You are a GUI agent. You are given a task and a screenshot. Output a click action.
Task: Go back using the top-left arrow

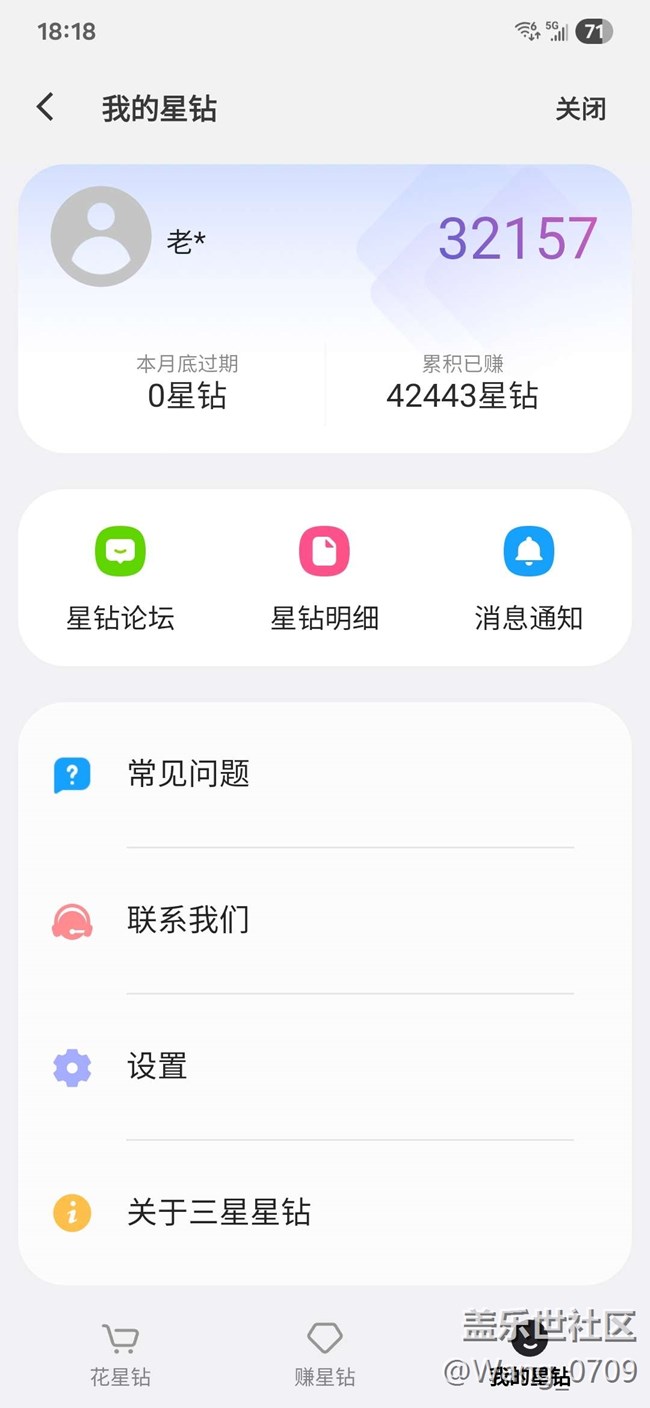[x=45, y=108]
